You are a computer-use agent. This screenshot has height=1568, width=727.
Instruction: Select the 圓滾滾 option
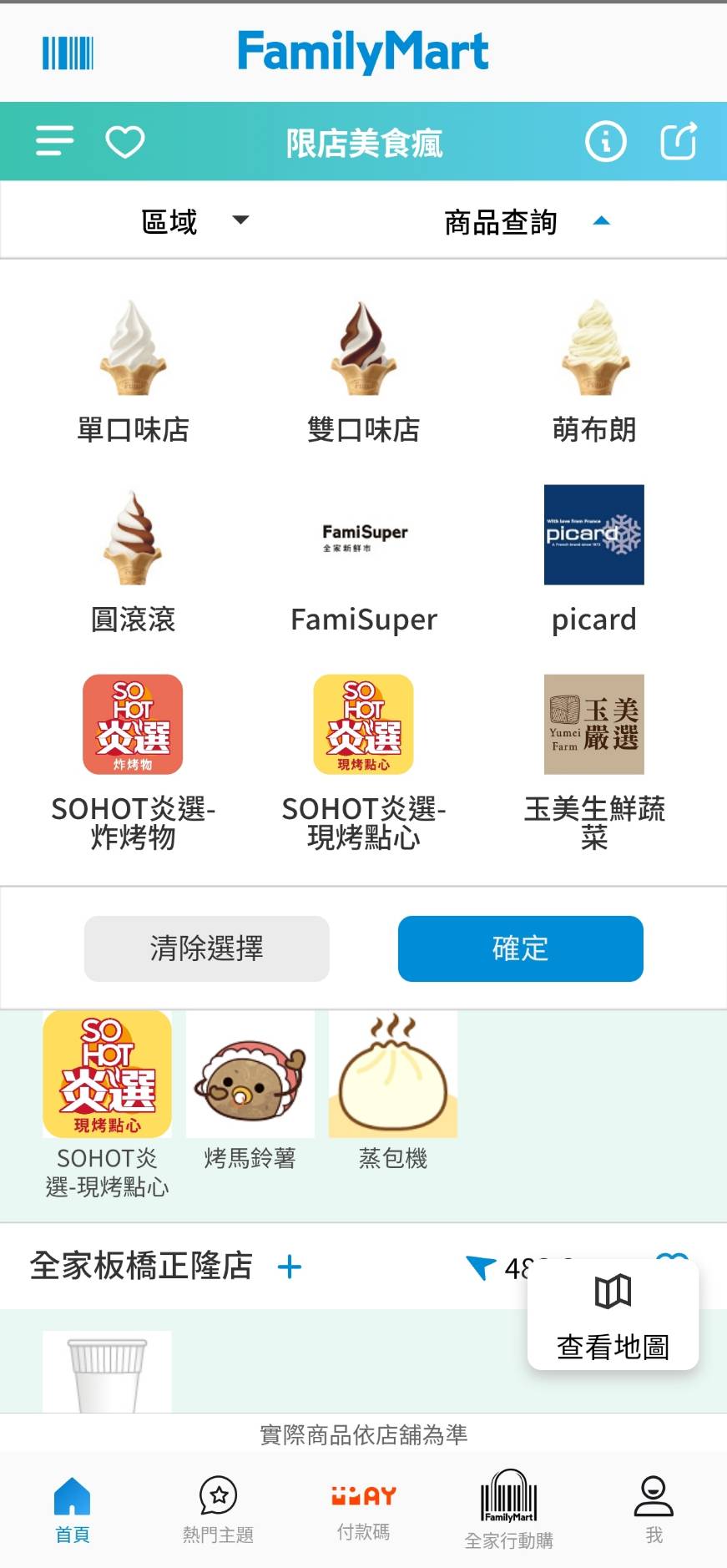point(133,561)
